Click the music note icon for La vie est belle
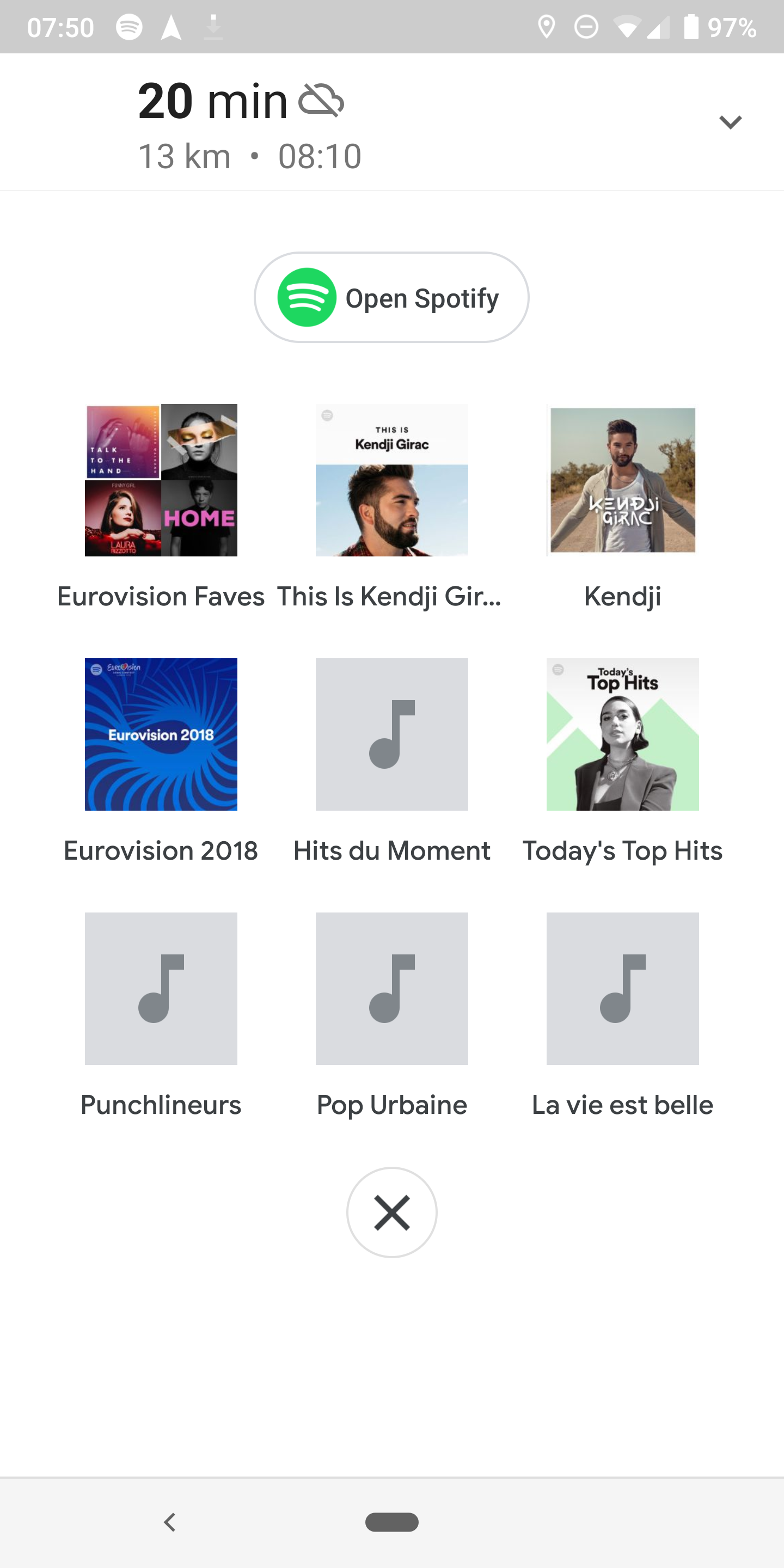Image resolution: width=784 pixels, height=1568 pixels. (x=622, y=988)
